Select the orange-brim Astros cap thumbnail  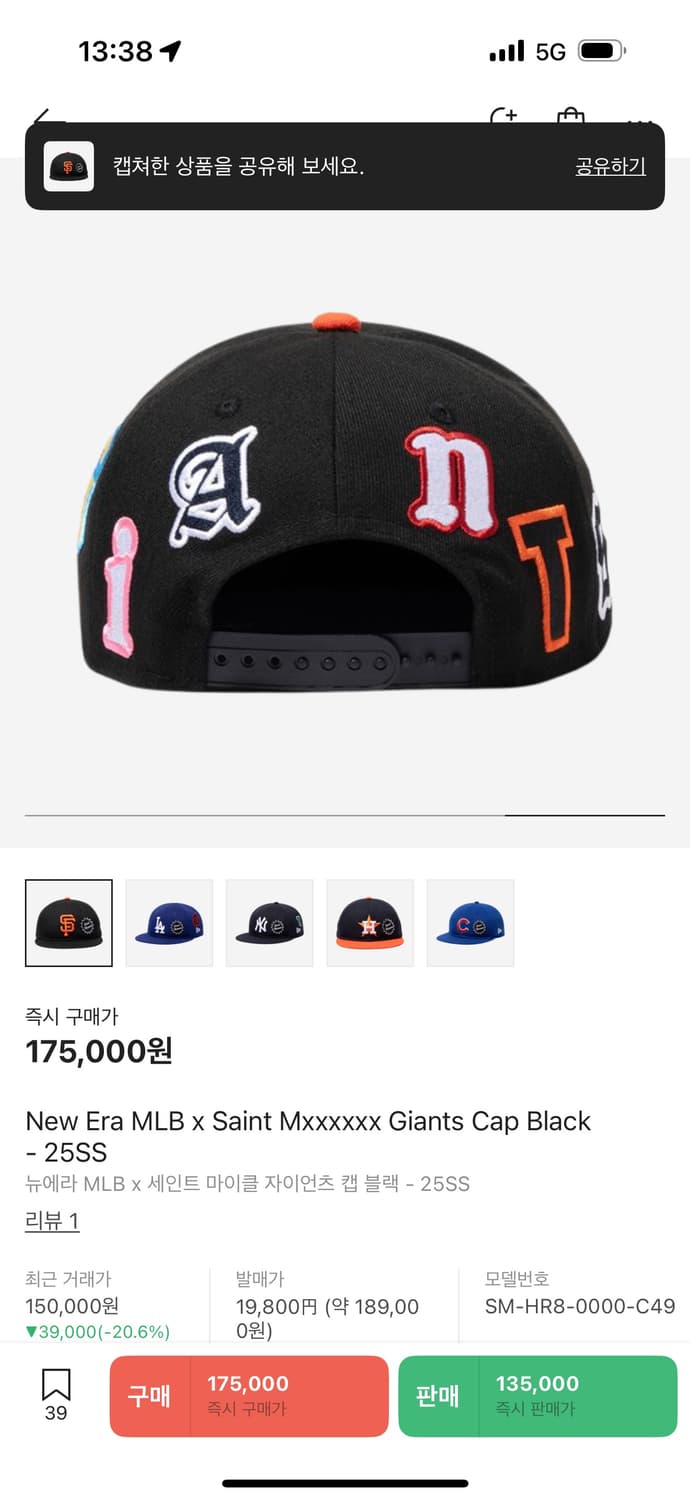tap(370, 923)
